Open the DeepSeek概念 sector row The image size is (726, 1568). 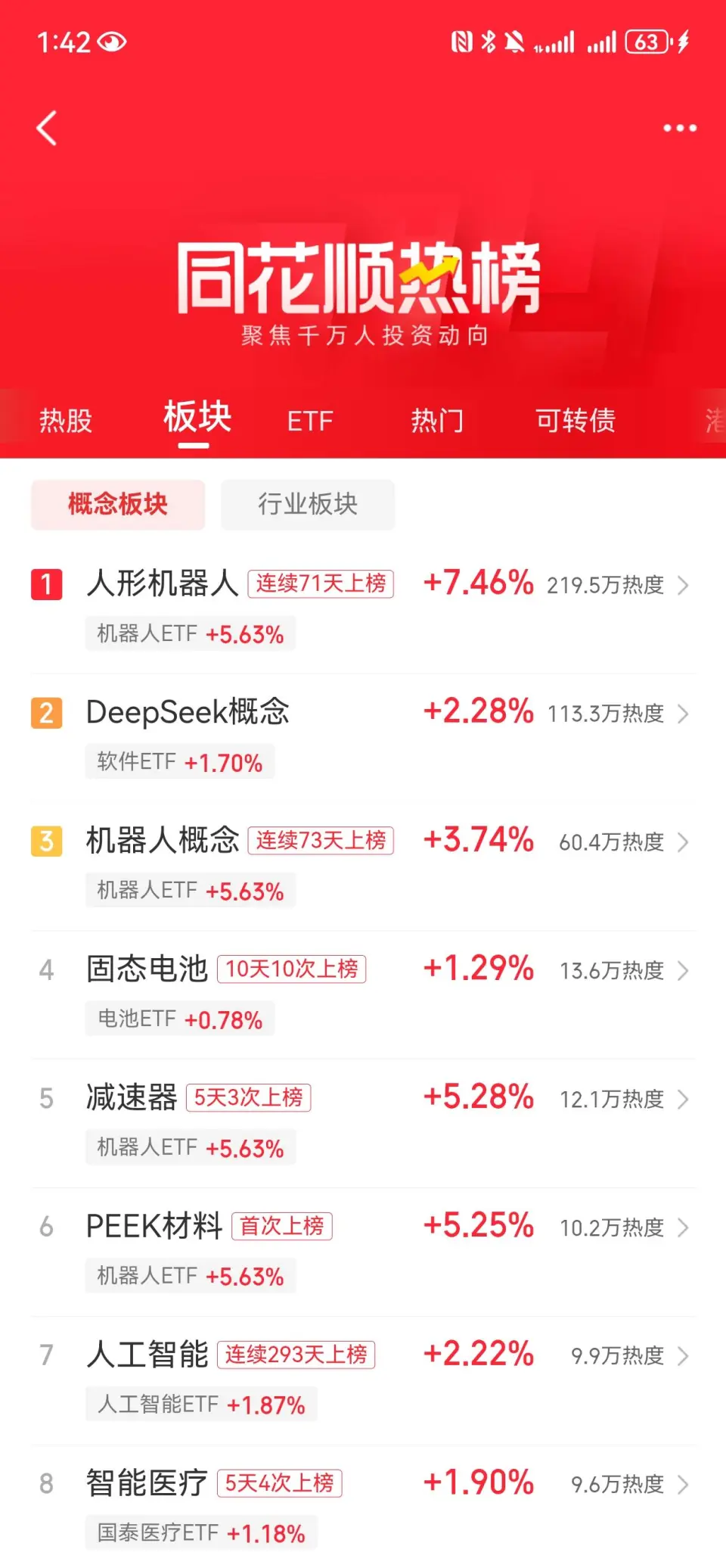[188, 712]
